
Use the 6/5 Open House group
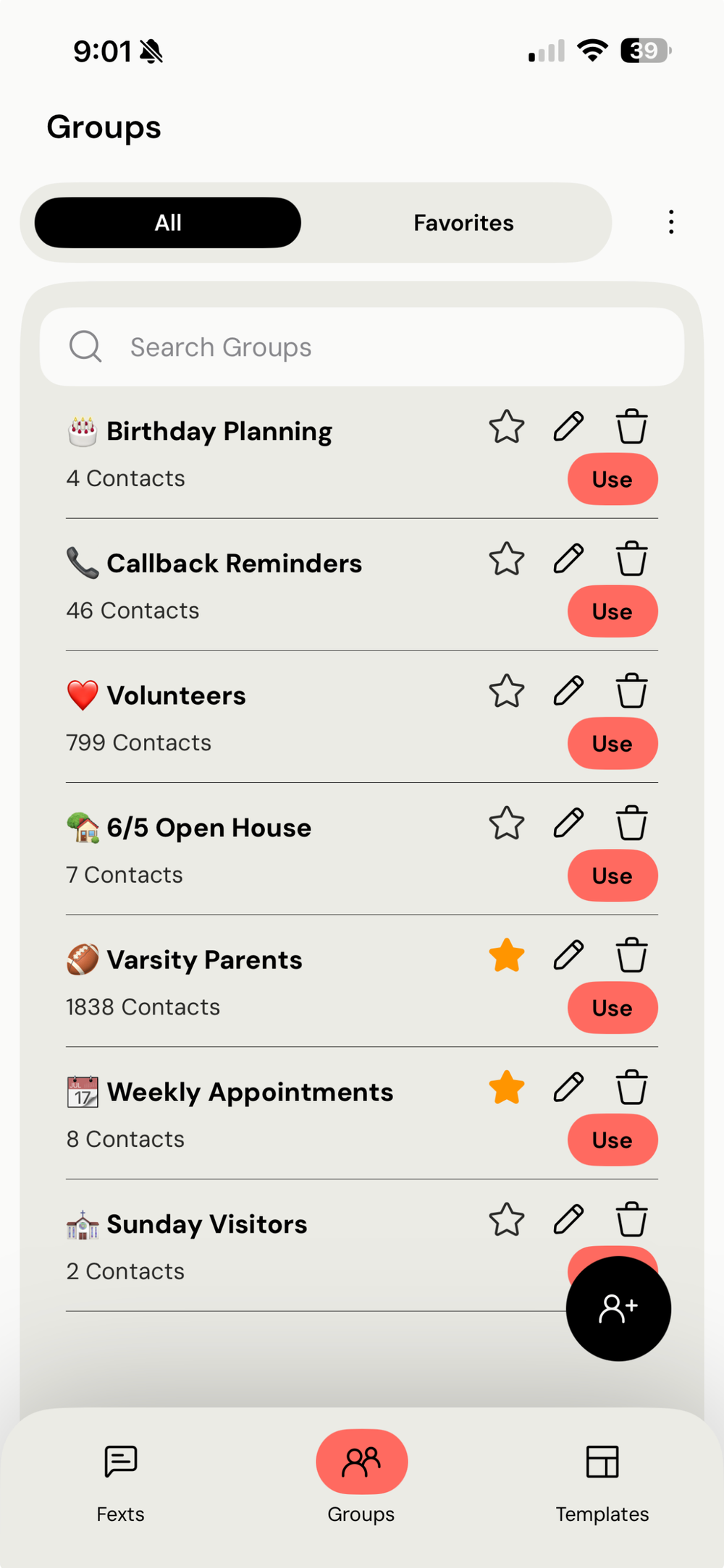[x=613, y=876]
